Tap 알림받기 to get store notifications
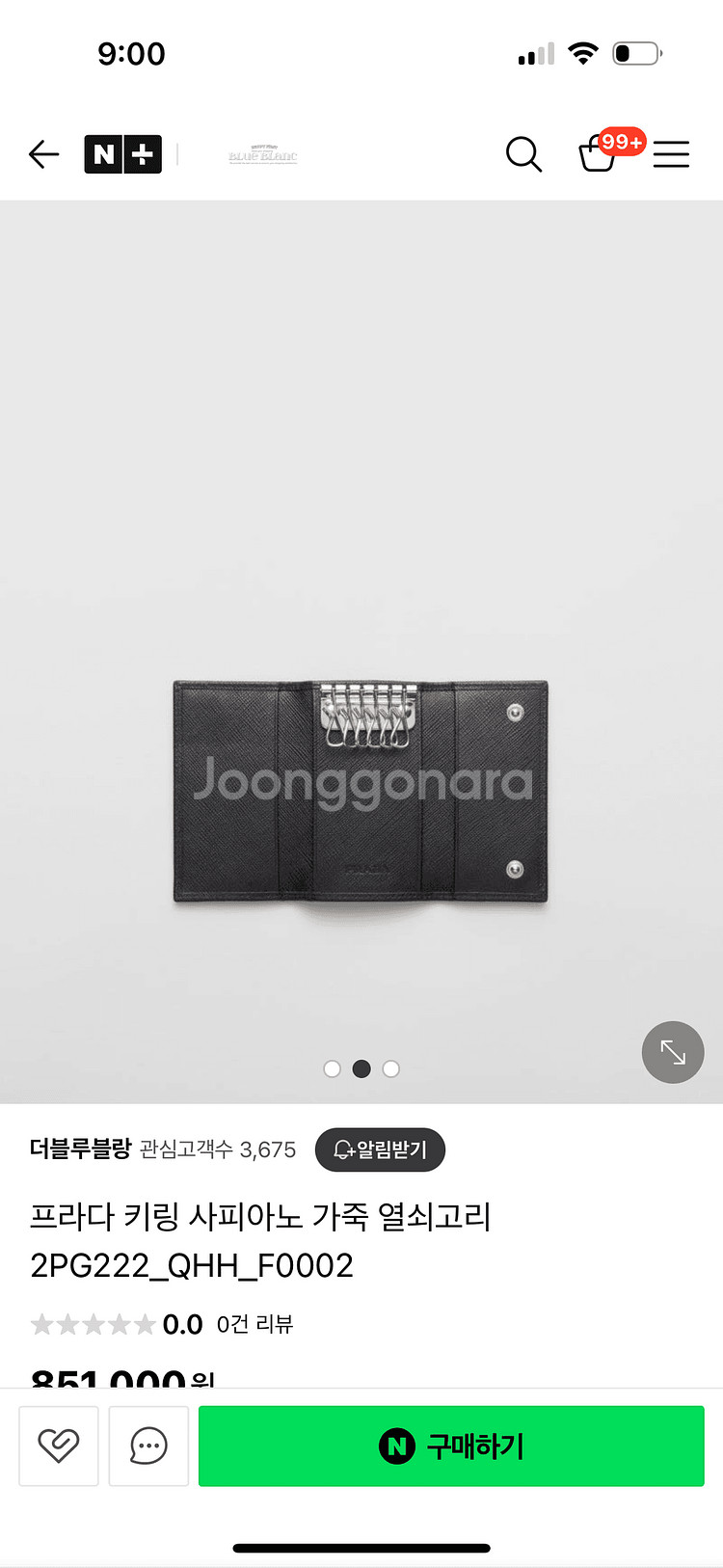The image size is (723, 1568). click(x=380, y=1149)
